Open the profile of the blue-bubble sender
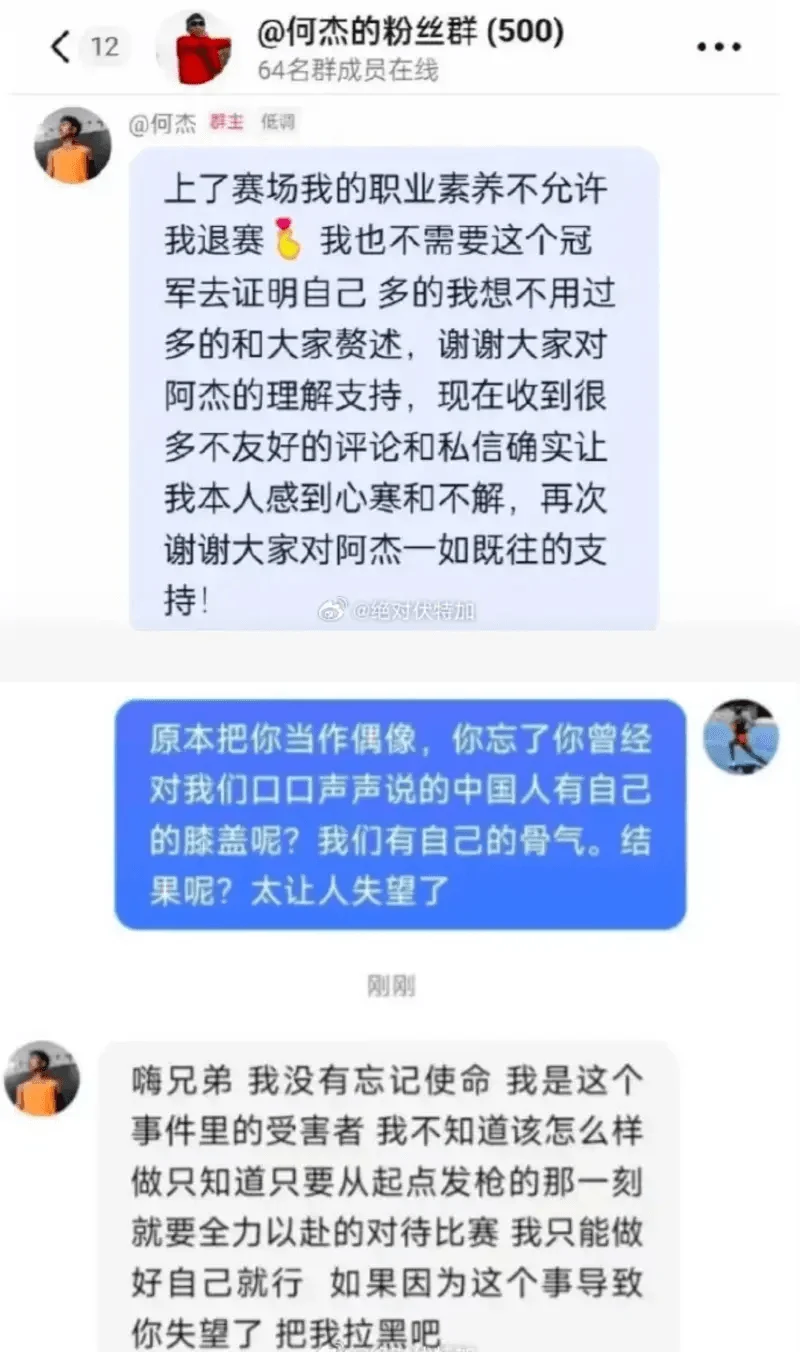 pyautogui.click(x=740, y=738)
